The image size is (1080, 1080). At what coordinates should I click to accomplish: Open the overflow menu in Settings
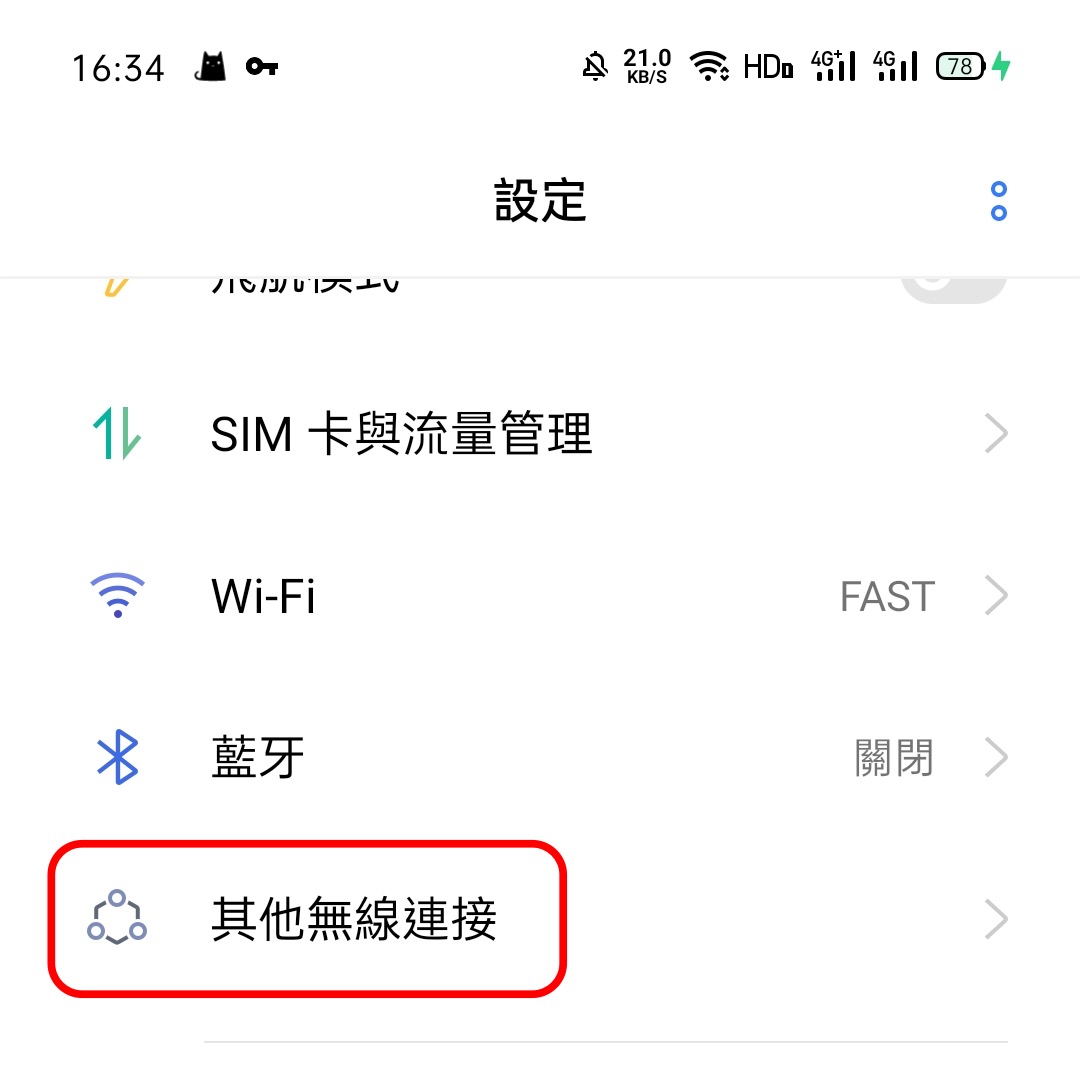998,201
